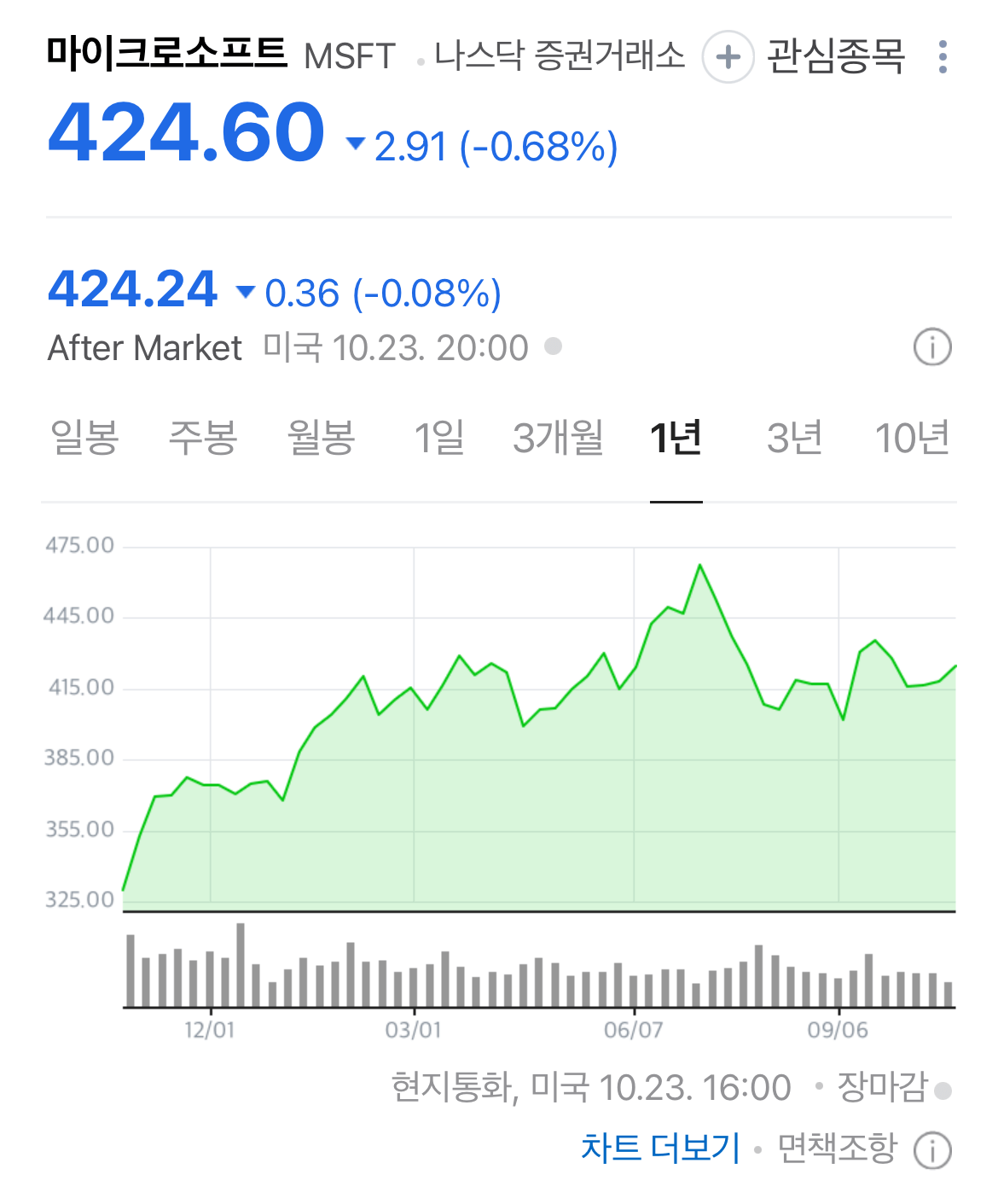Screen dimensions: 998x1204
Task: Click the 나스닥 증권거래소 exchange label
Action: [x=560, y=55]
